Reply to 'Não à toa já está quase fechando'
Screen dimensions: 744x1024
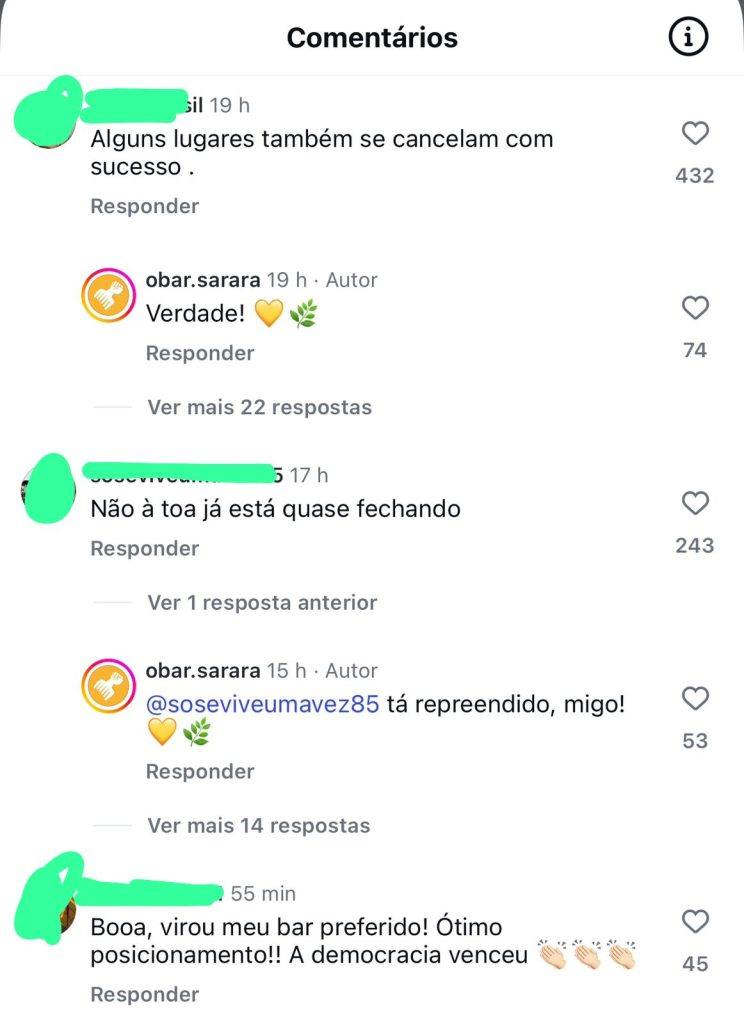[144, 548]
